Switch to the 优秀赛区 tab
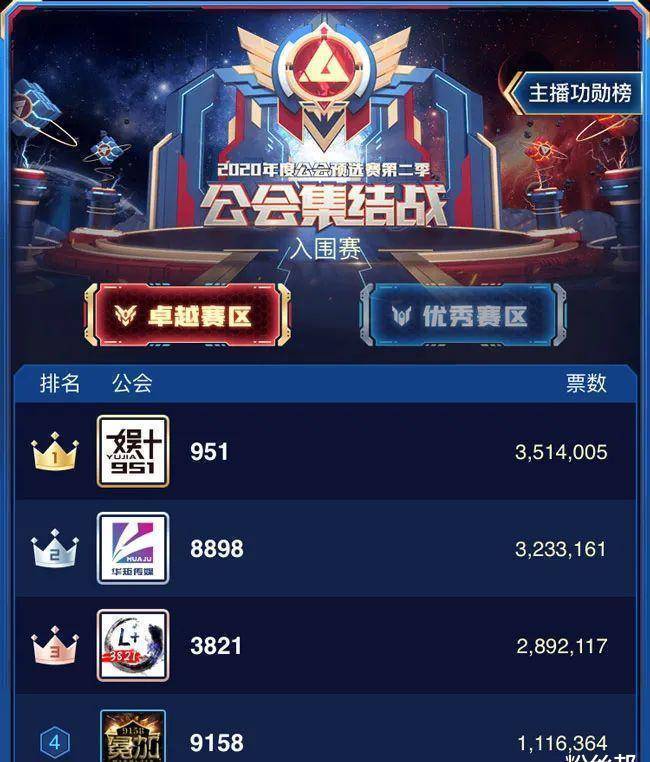 [x=459, y=317]
